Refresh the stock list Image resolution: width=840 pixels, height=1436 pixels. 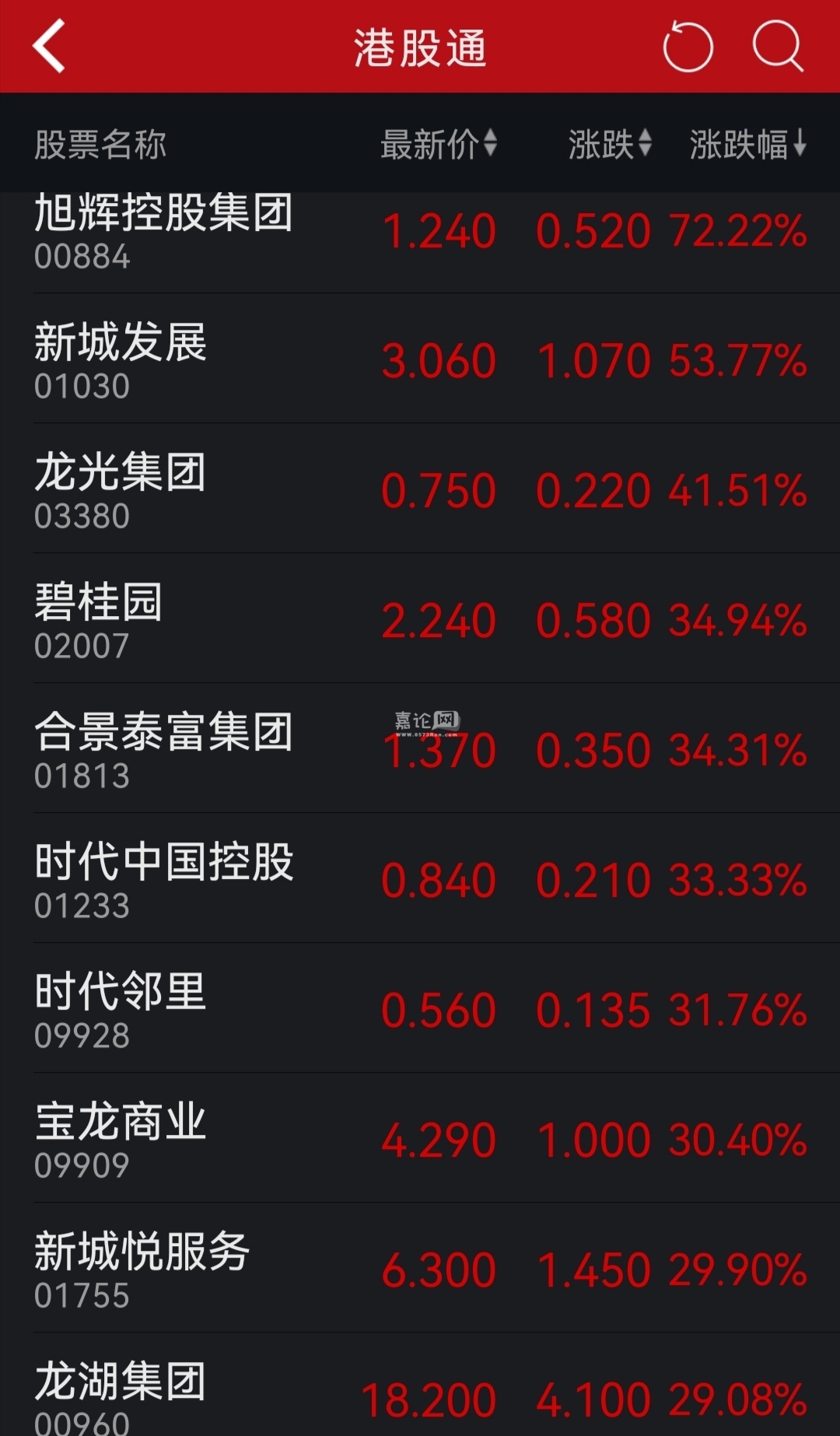688,47
